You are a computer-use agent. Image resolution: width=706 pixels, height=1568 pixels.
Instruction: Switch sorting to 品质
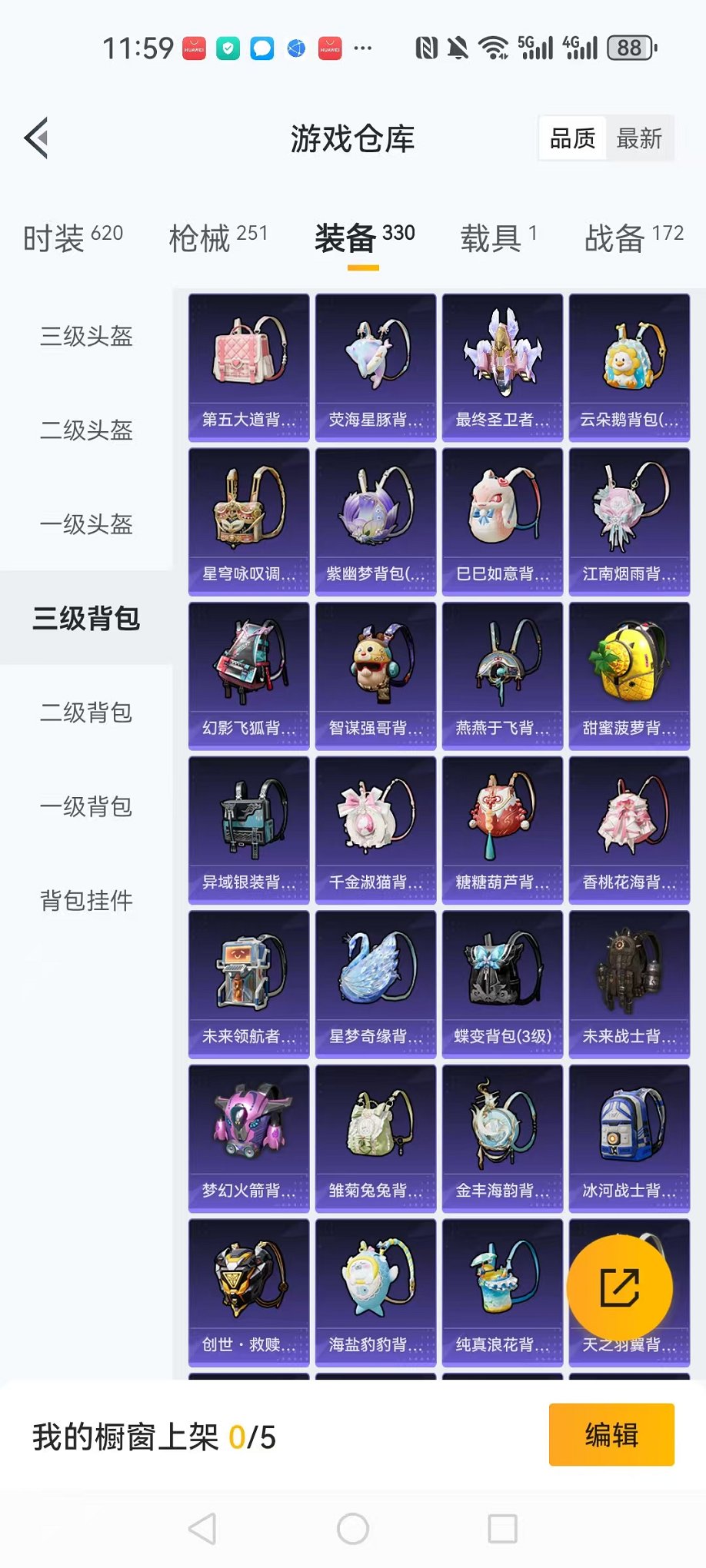tap(571, 138)
